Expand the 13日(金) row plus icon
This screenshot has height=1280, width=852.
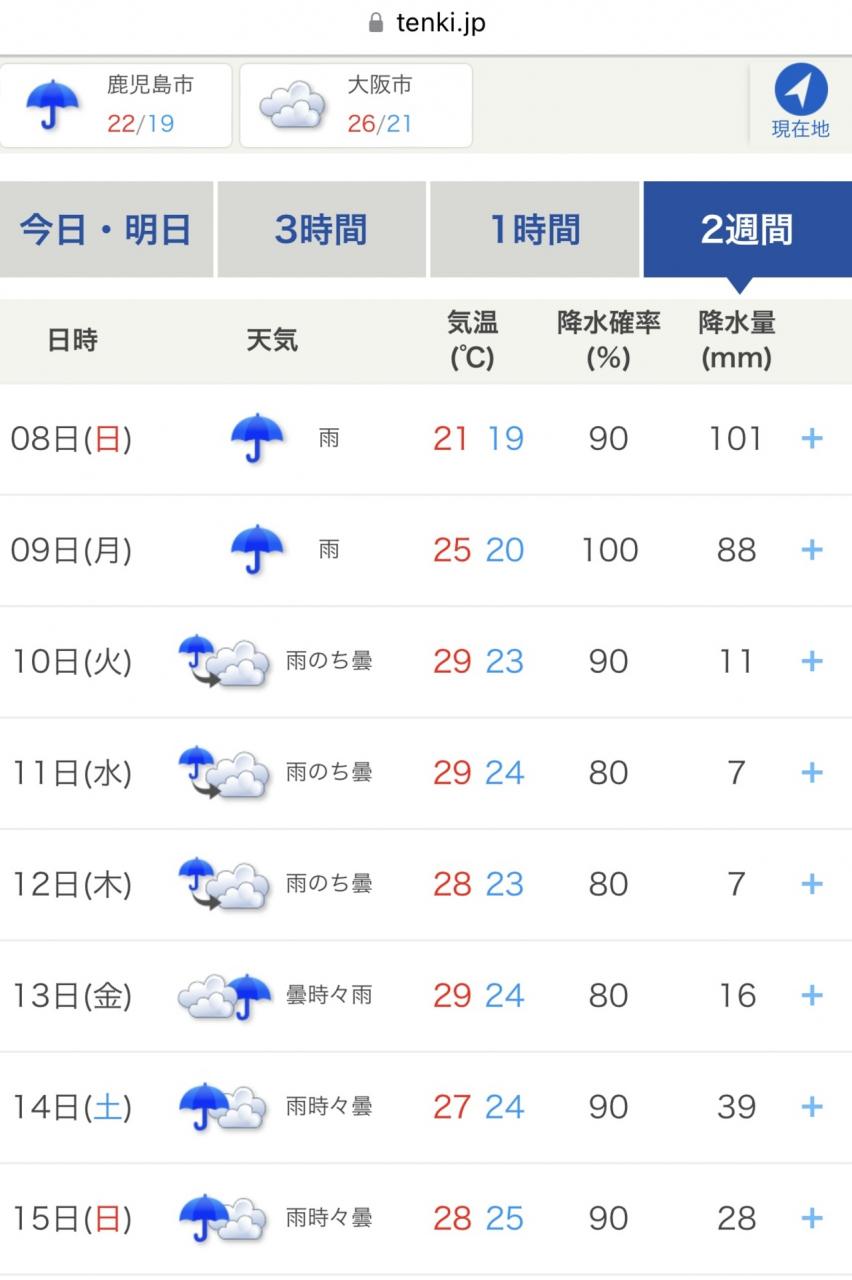(x=812, y=996)
